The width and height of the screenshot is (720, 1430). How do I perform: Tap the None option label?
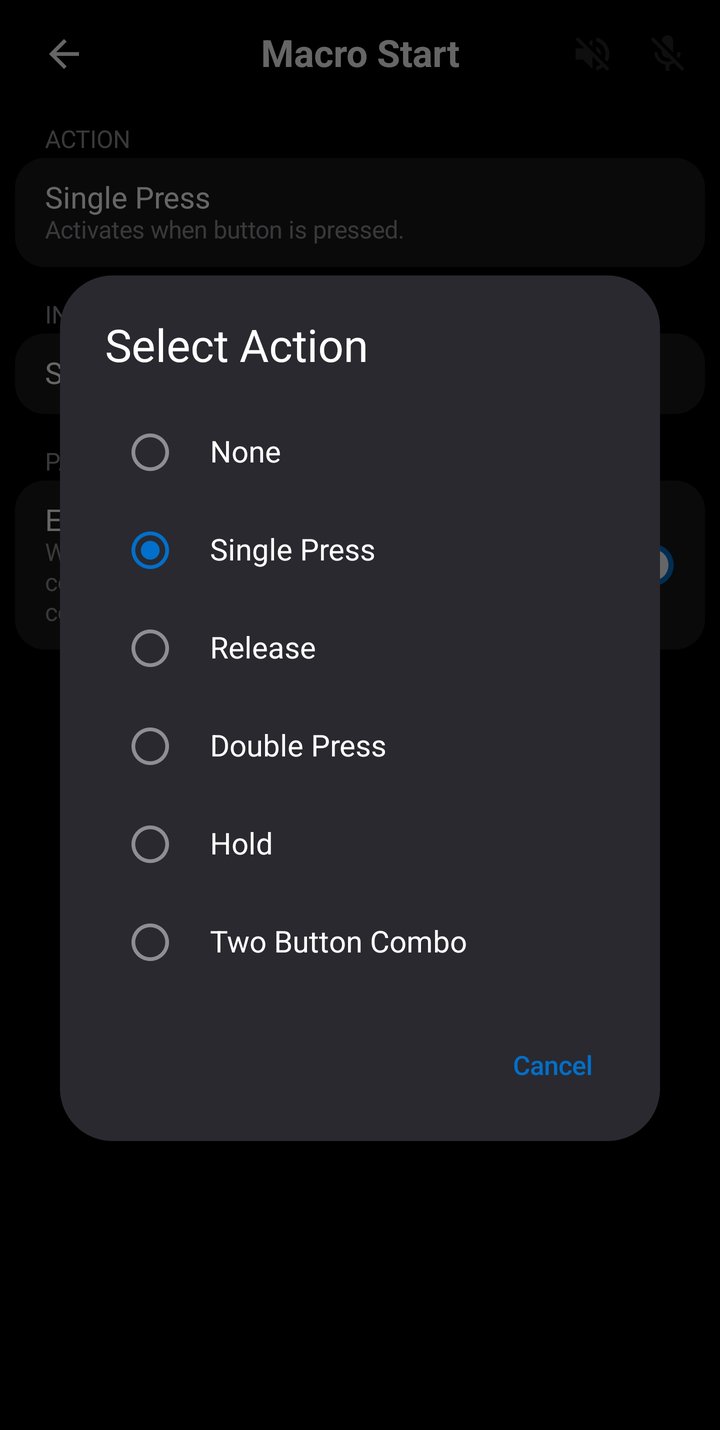coord(245,452)
